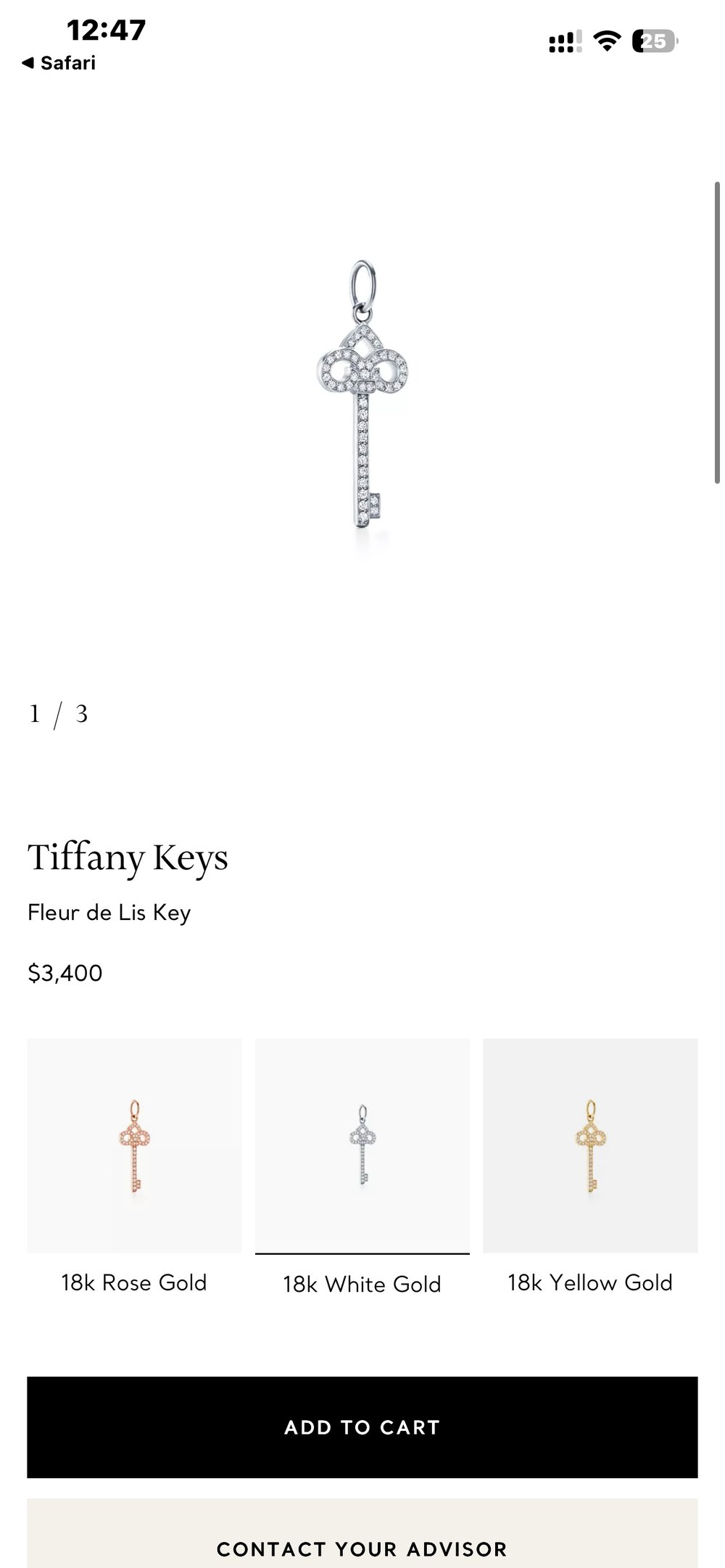Add the key pendant to cart
The height and width of the screenshot is (1568, 725).
362,1427
